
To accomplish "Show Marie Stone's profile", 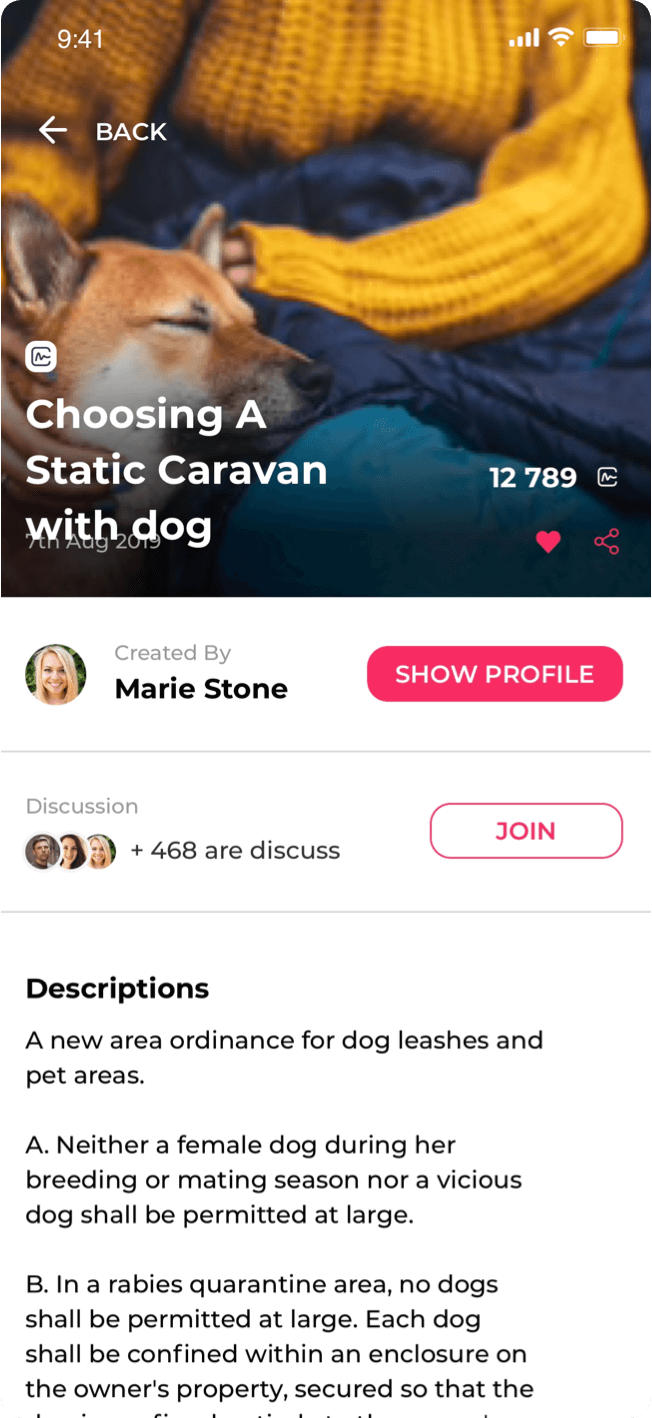I will tap(494, 674).
